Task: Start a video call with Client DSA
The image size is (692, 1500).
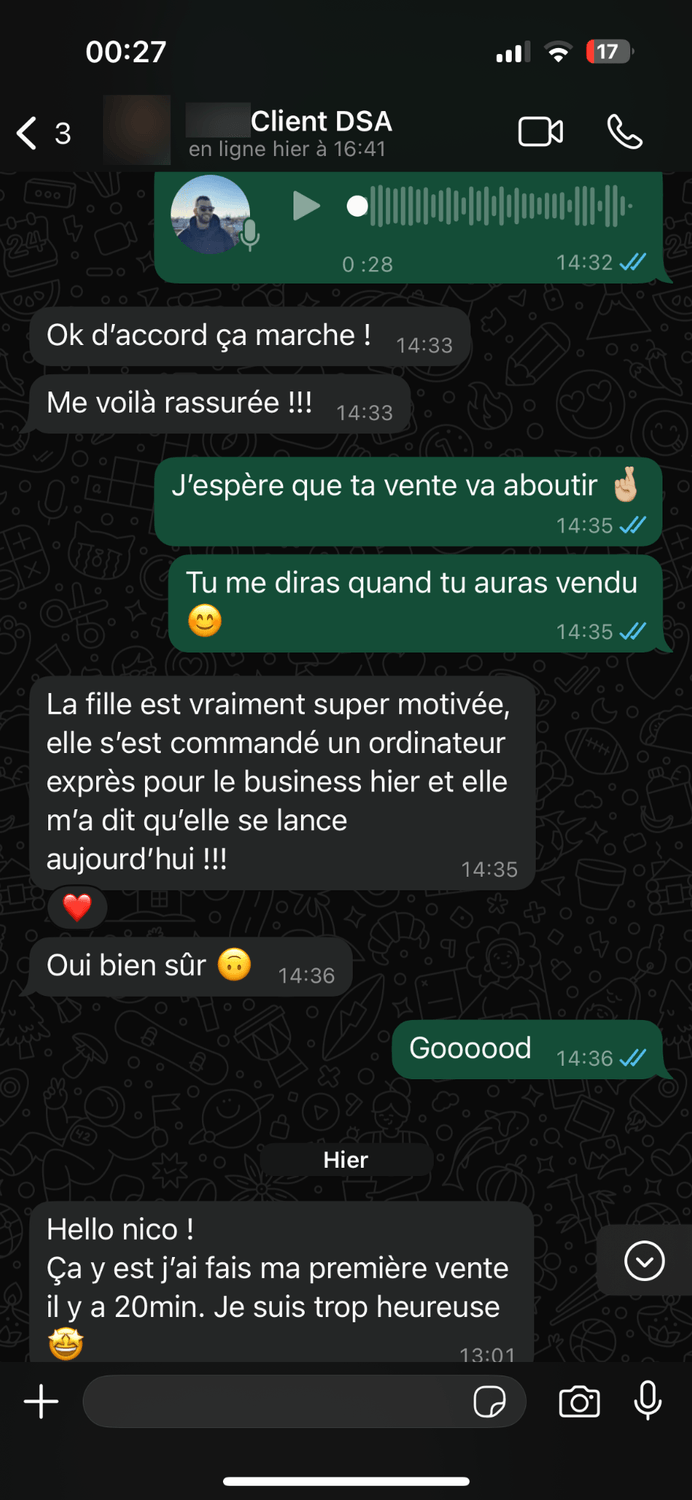Action: (x=540, y=132)
